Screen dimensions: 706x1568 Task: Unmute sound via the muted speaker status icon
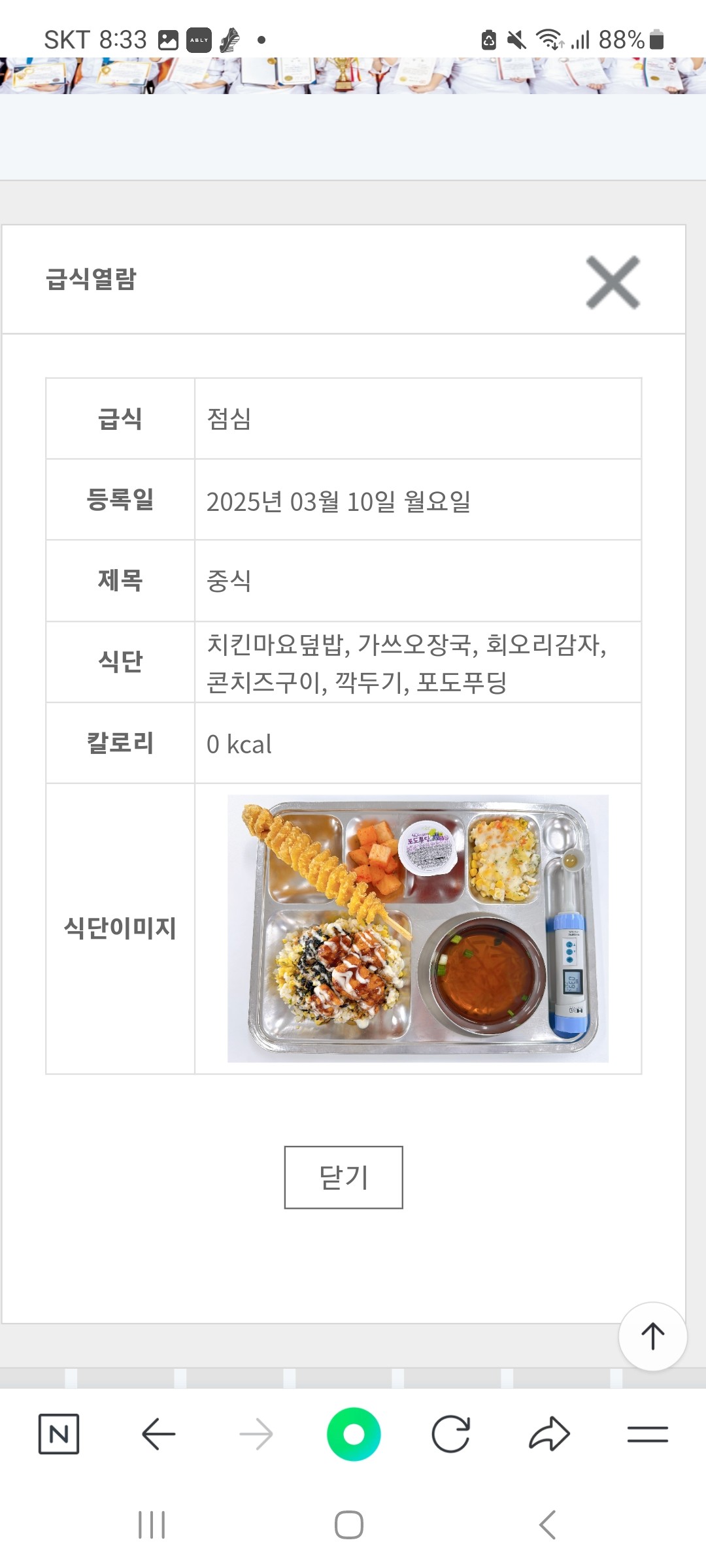(516, 41)
